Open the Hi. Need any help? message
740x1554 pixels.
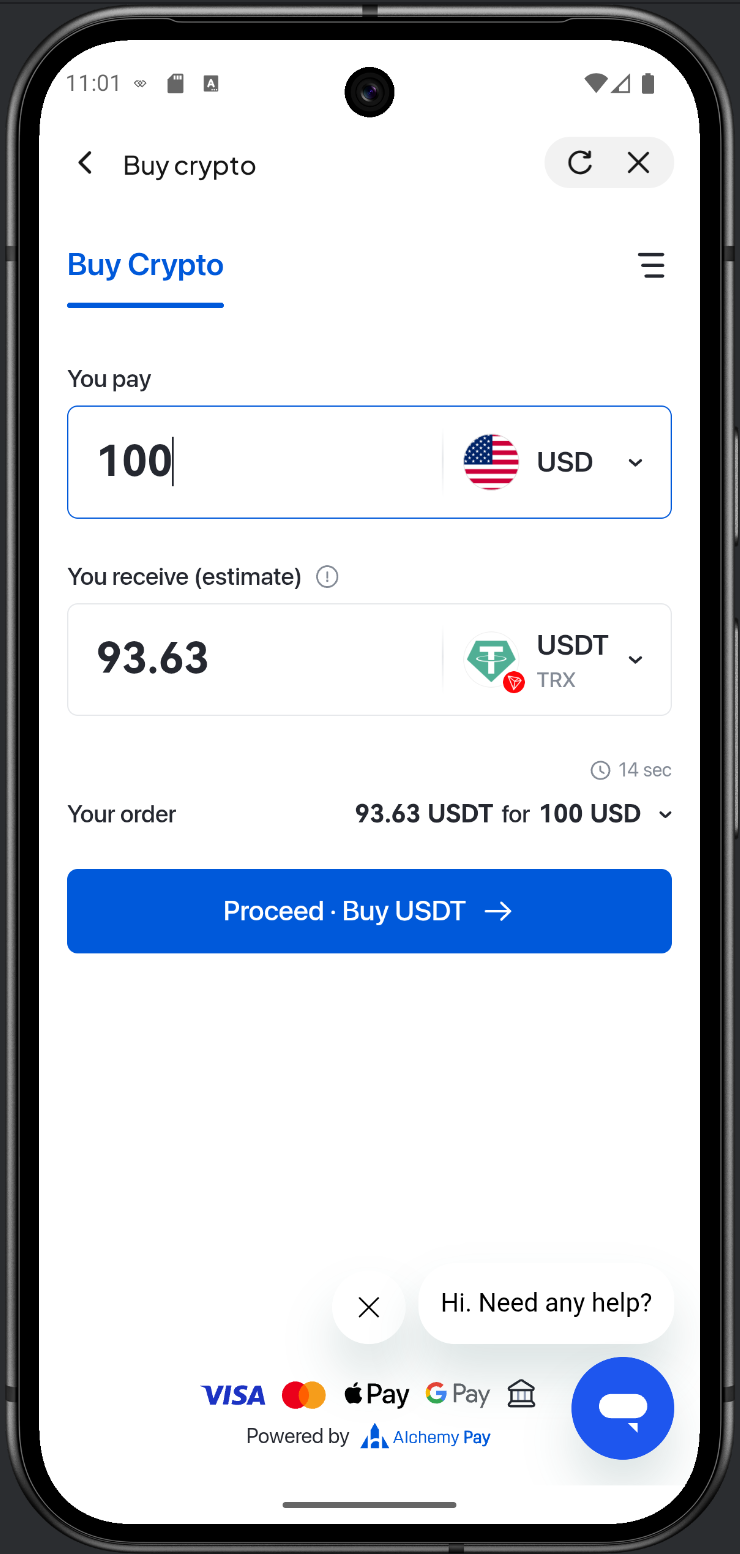click(x=546, y=1303)
